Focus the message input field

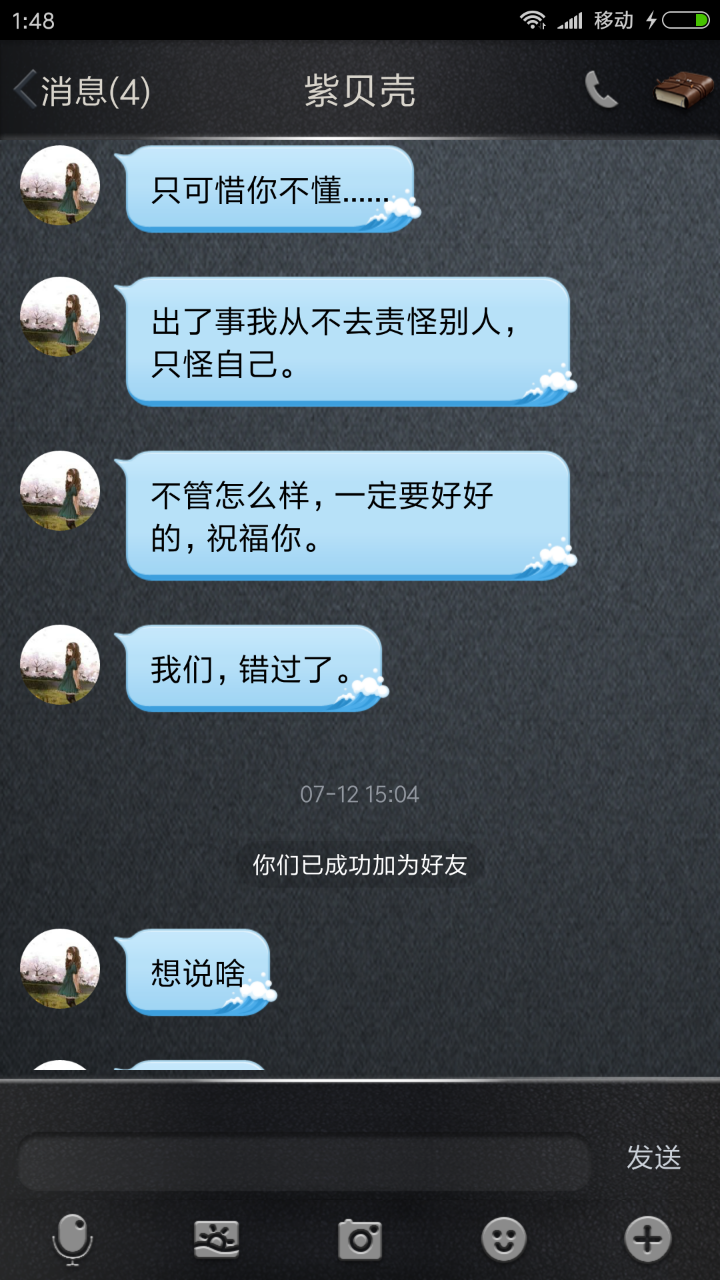coord(304,1161)
